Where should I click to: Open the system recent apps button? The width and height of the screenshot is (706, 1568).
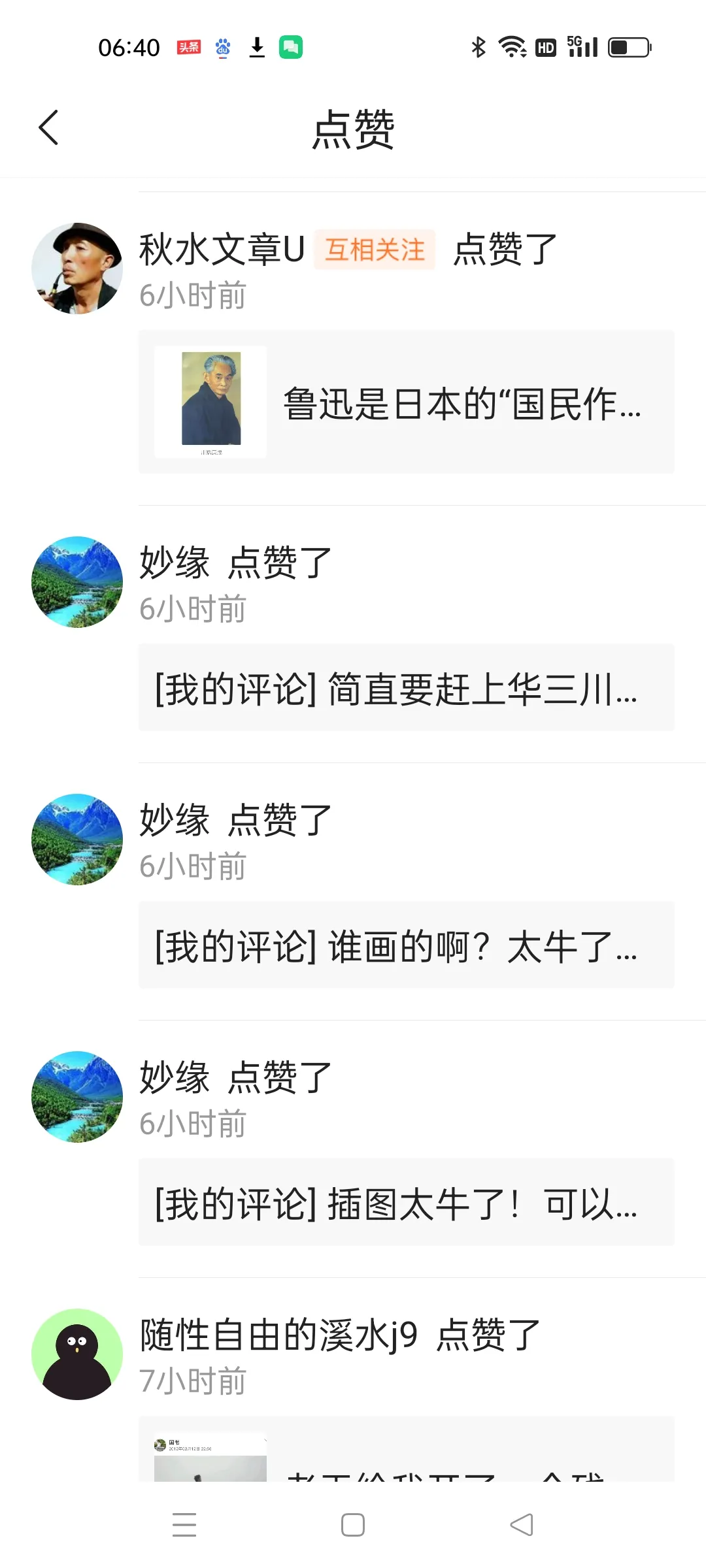coord(184,1525)
